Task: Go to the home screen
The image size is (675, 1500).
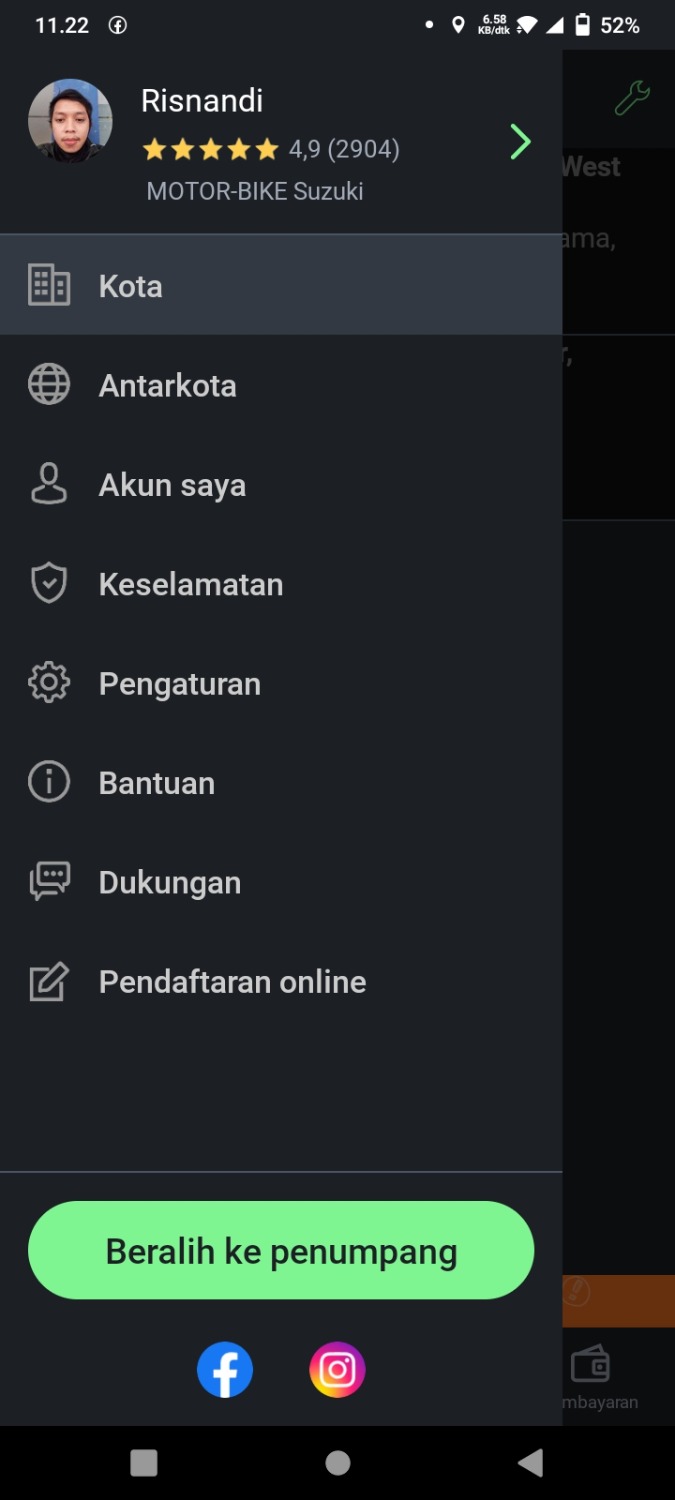Action: pos(338,1463)
